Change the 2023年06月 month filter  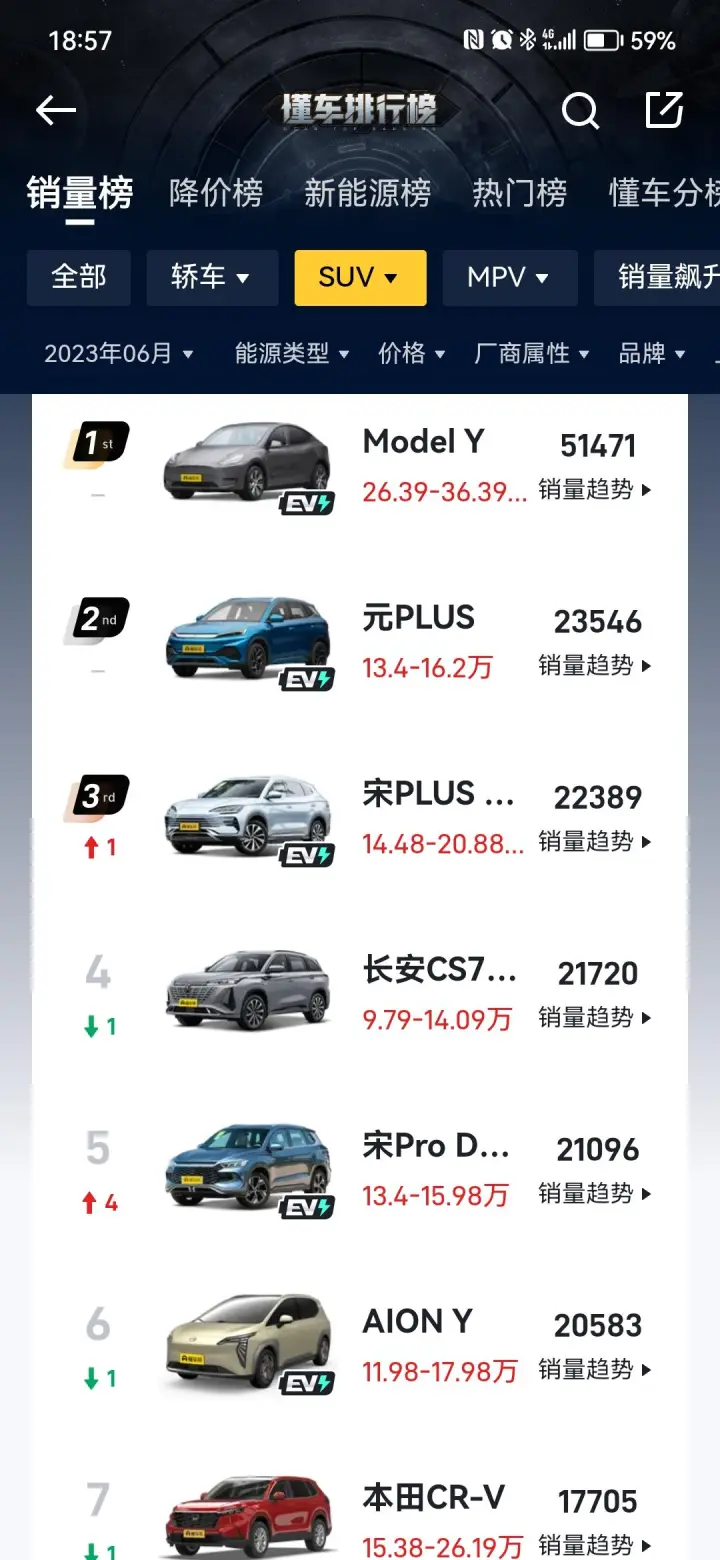click(x=118, y=353)
